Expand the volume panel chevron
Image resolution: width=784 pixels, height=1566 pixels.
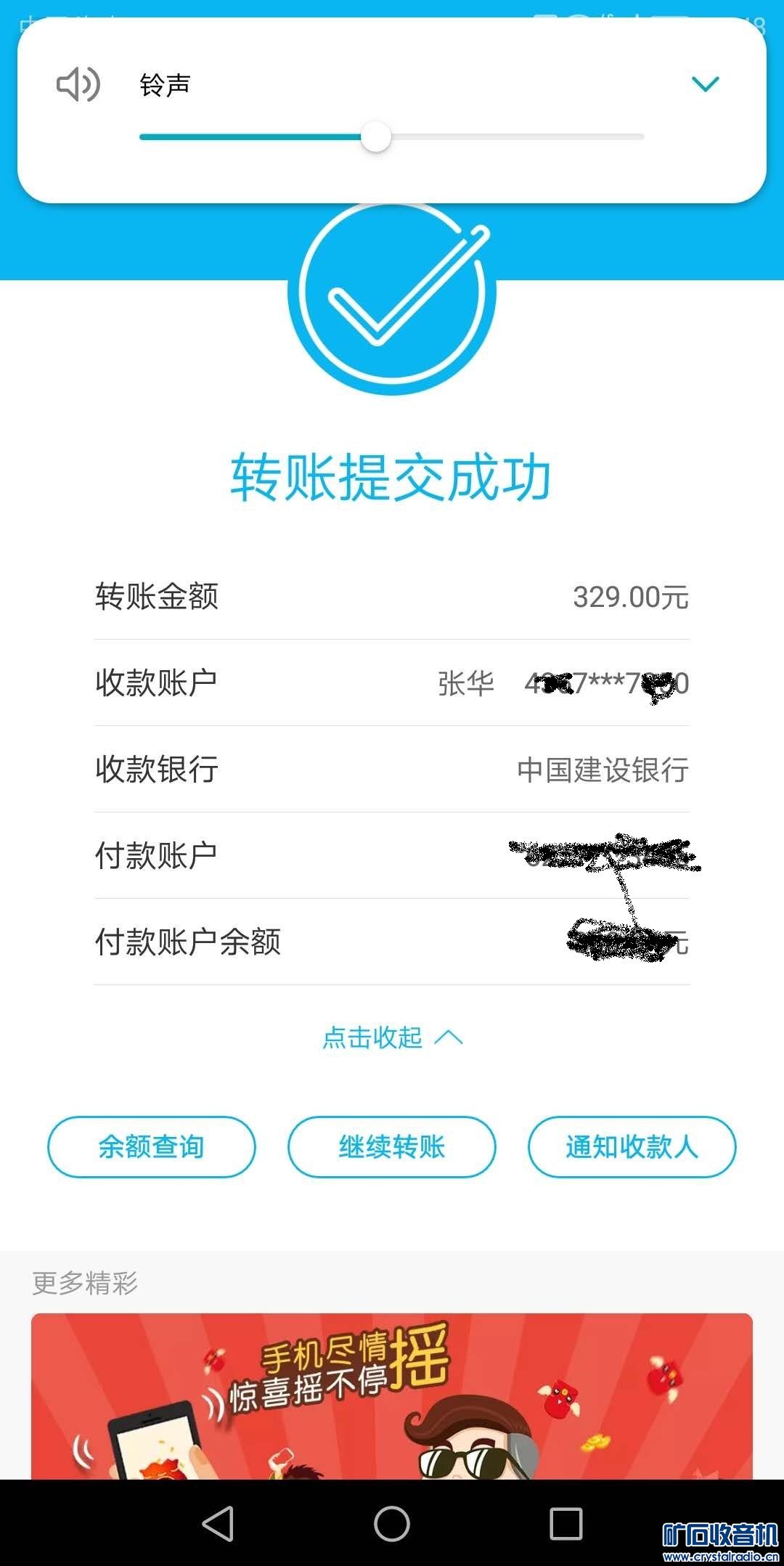[705, 84]
